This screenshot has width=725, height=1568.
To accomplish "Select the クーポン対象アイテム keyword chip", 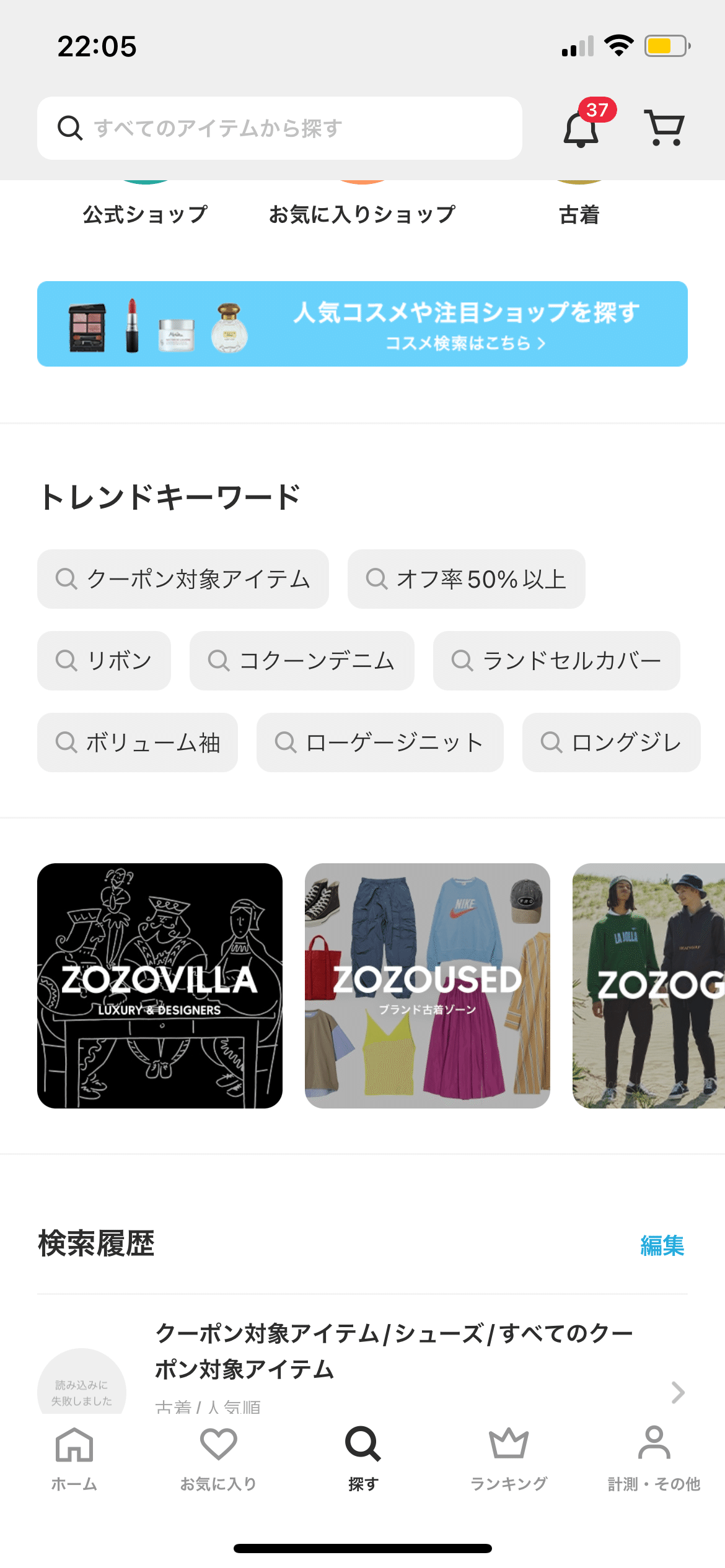I will [x=183, y=579].
